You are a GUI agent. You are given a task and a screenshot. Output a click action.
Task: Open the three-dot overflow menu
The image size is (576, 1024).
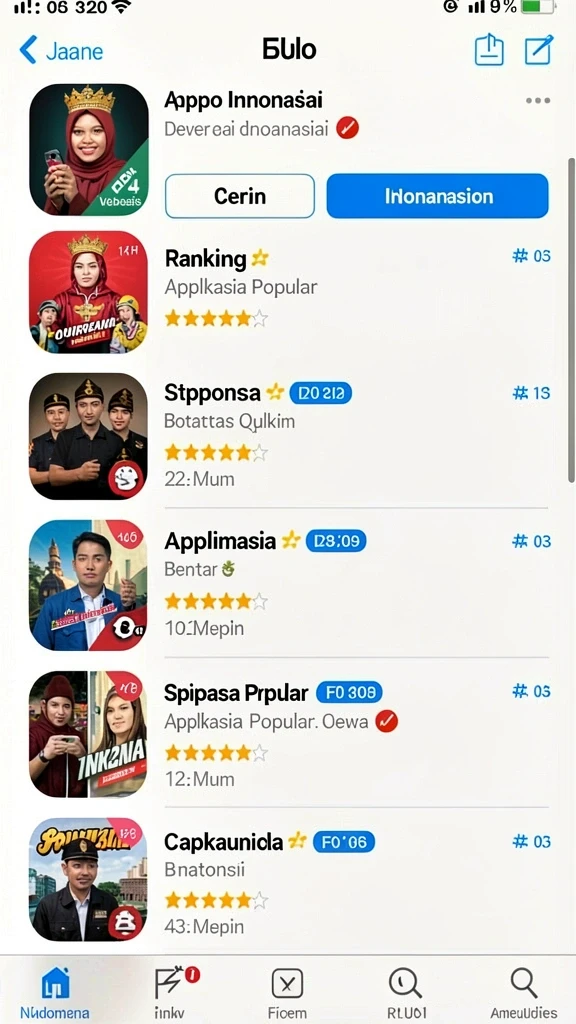[537, 101]
